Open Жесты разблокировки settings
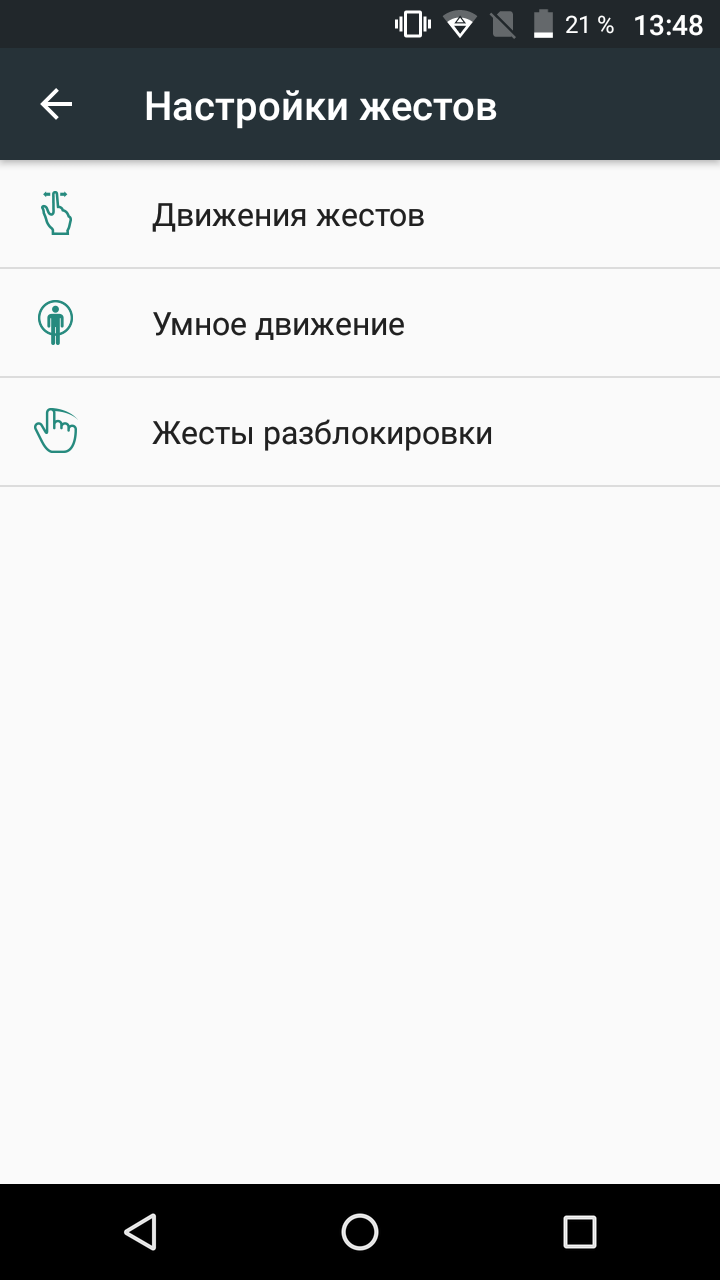 (x=360, y=432)
